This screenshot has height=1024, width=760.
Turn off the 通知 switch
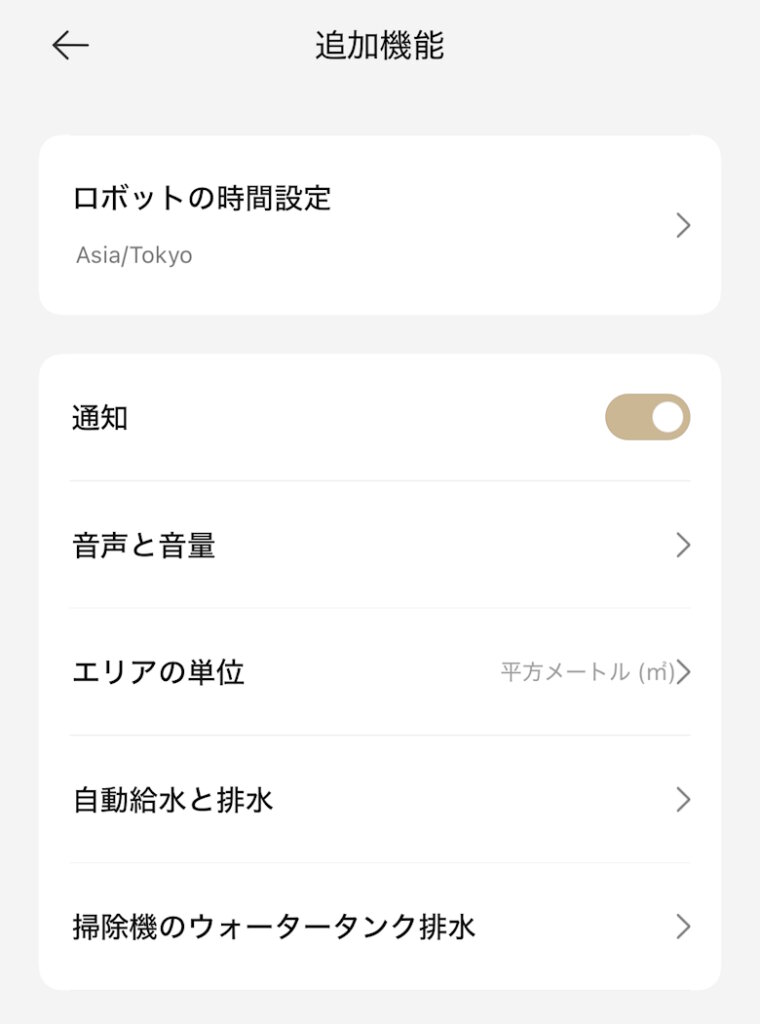[x=647, y=417]
